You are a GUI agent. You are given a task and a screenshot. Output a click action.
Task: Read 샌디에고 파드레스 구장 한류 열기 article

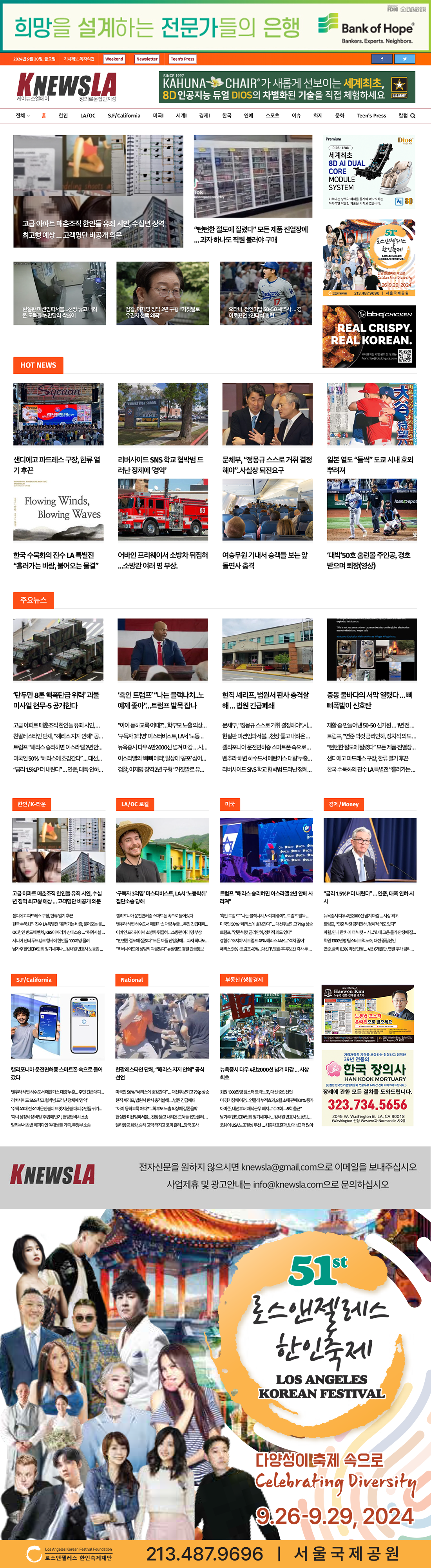[56, 464]
